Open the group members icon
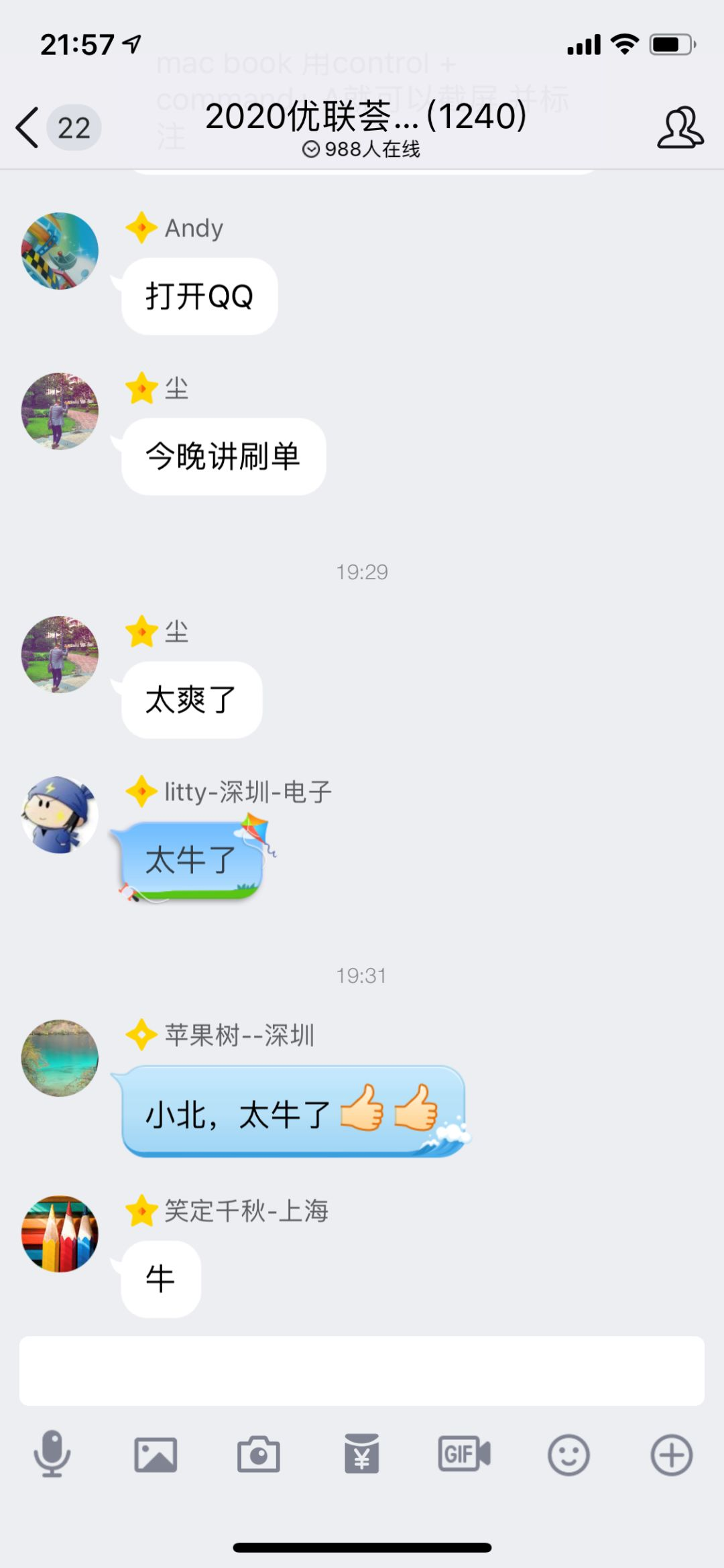The height and width of the screenshot is (1568, 724). pos(680,127)
